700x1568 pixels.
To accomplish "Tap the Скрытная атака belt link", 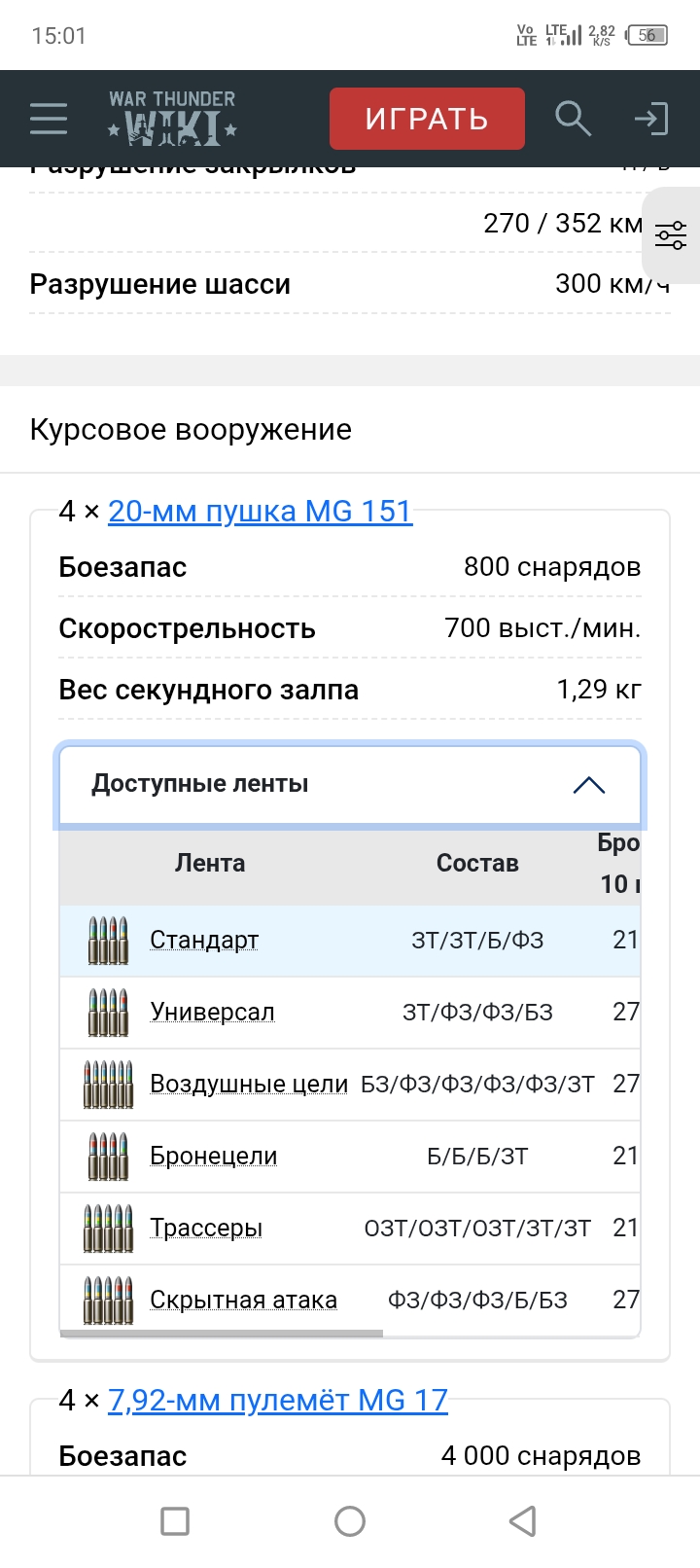I will point(243,1300).
